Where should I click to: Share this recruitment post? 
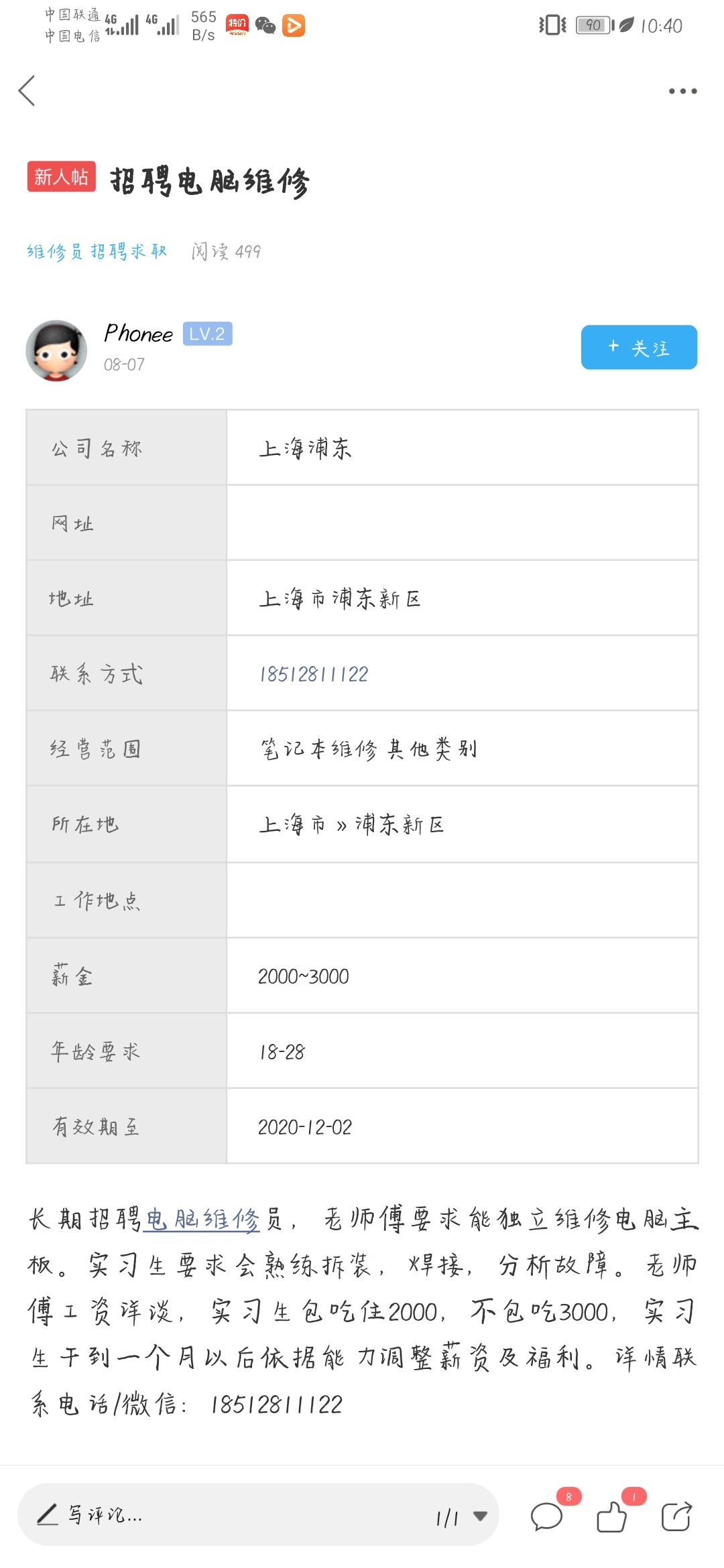point(676,1516)
